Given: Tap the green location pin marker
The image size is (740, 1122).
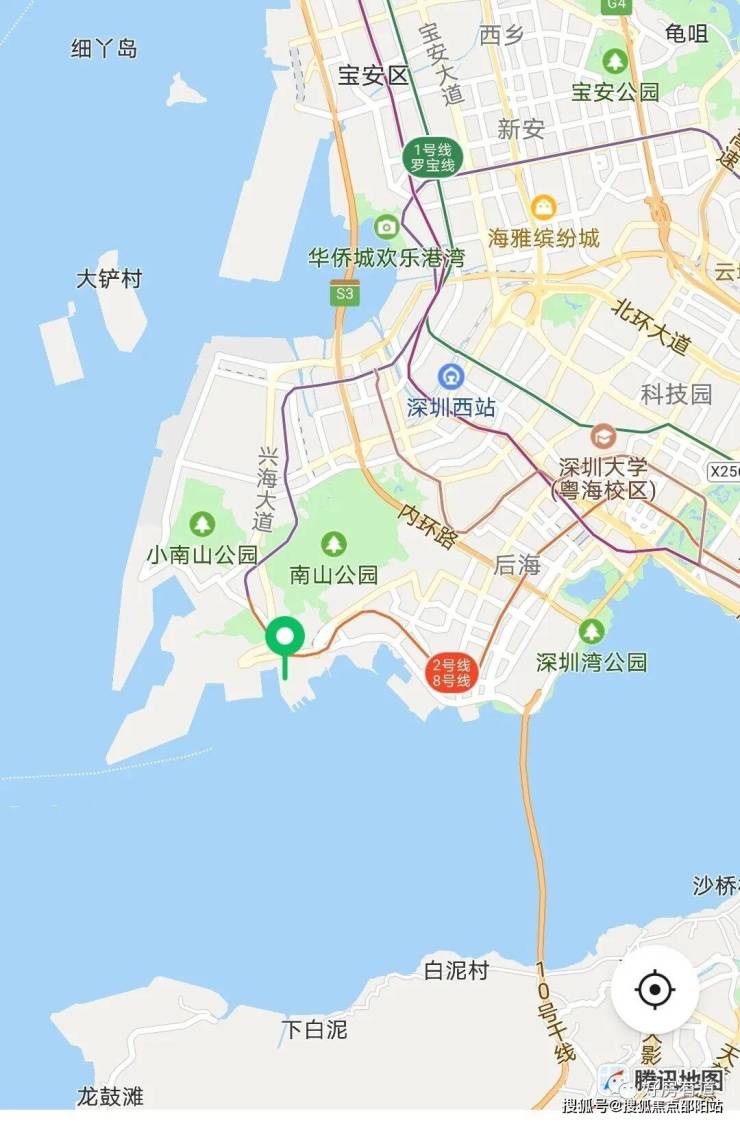Looking at the screenshot, I should (285, 637).
